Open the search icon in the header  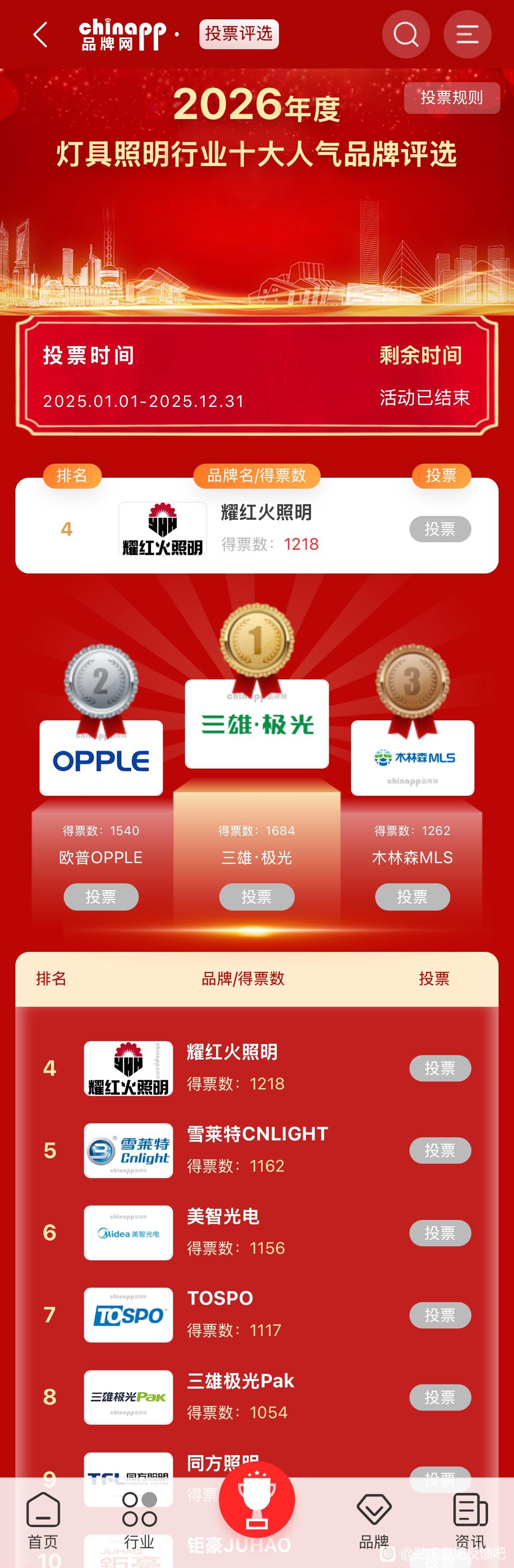click(x=406, y=34)
